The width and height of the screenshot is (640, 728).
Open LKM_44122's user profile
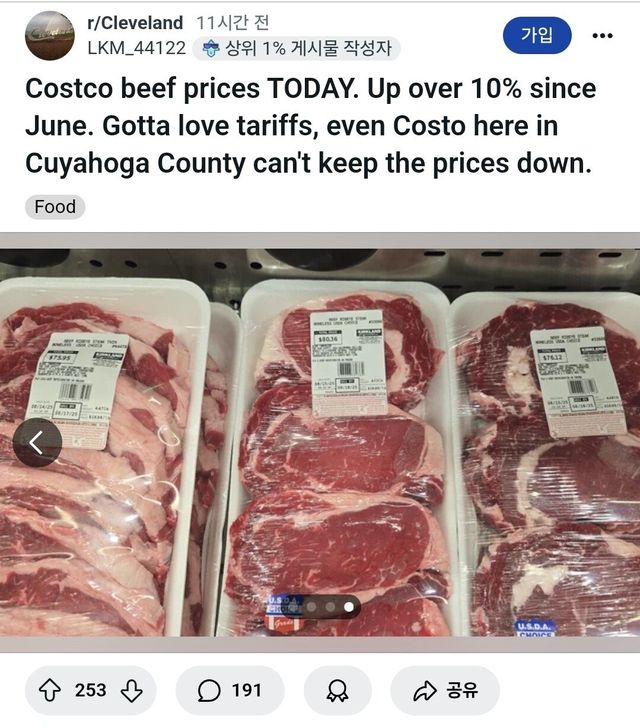point(135,47)
